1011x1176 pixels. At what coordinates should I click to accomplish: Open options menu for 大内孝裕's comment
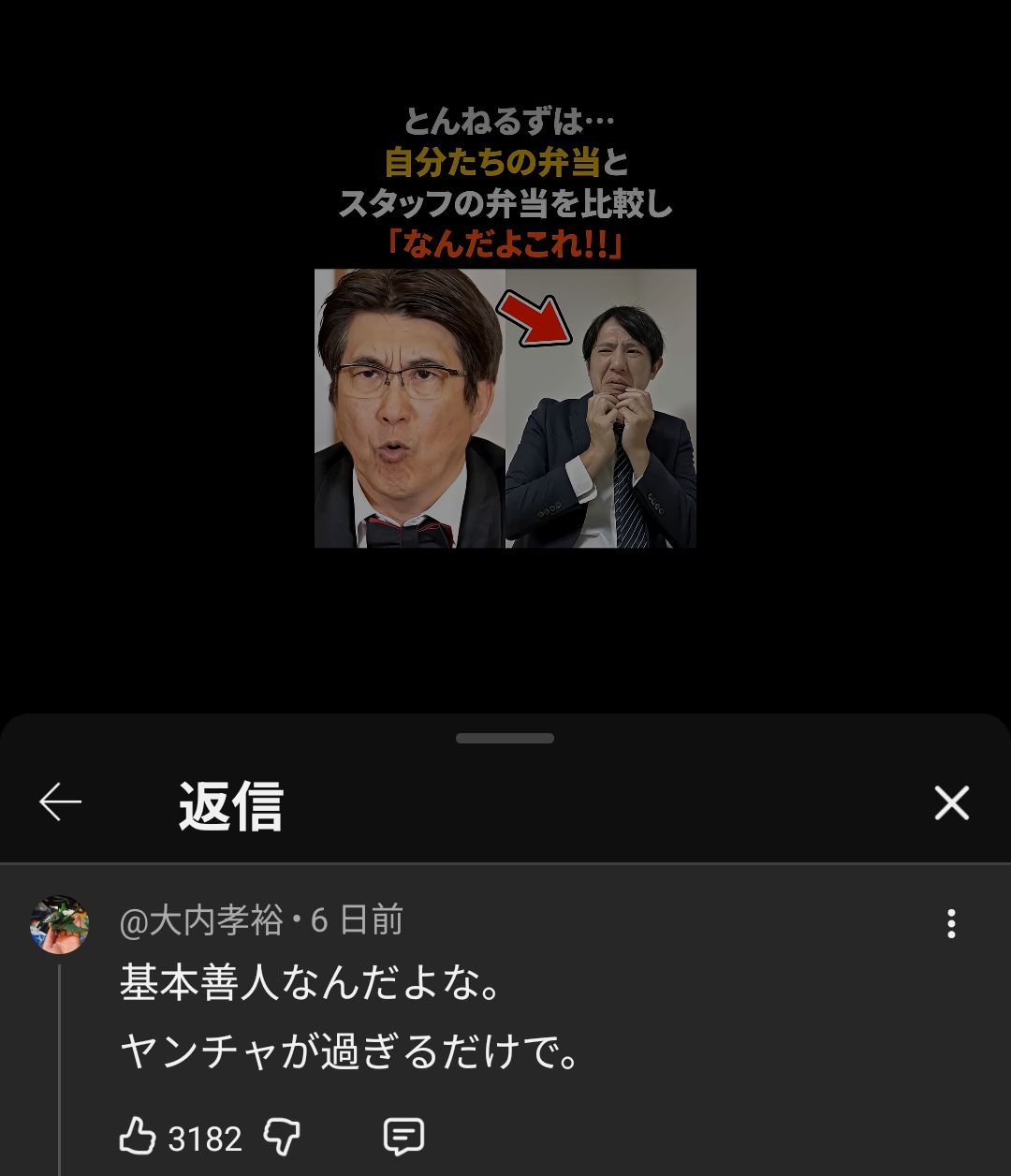click(951, 924)
